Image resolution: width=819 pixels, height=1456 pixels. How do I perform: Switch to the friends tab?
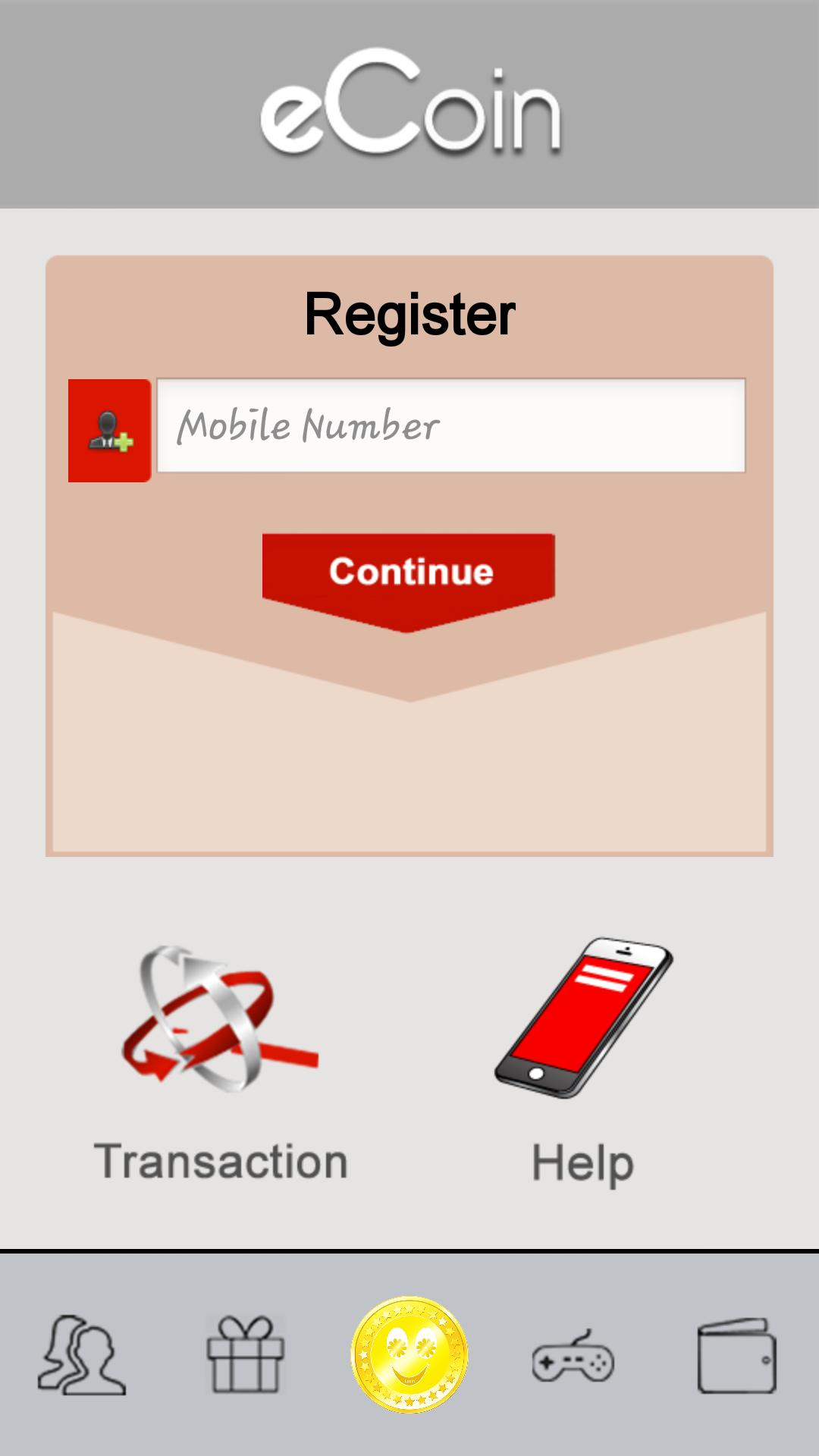click(82, 1355)
